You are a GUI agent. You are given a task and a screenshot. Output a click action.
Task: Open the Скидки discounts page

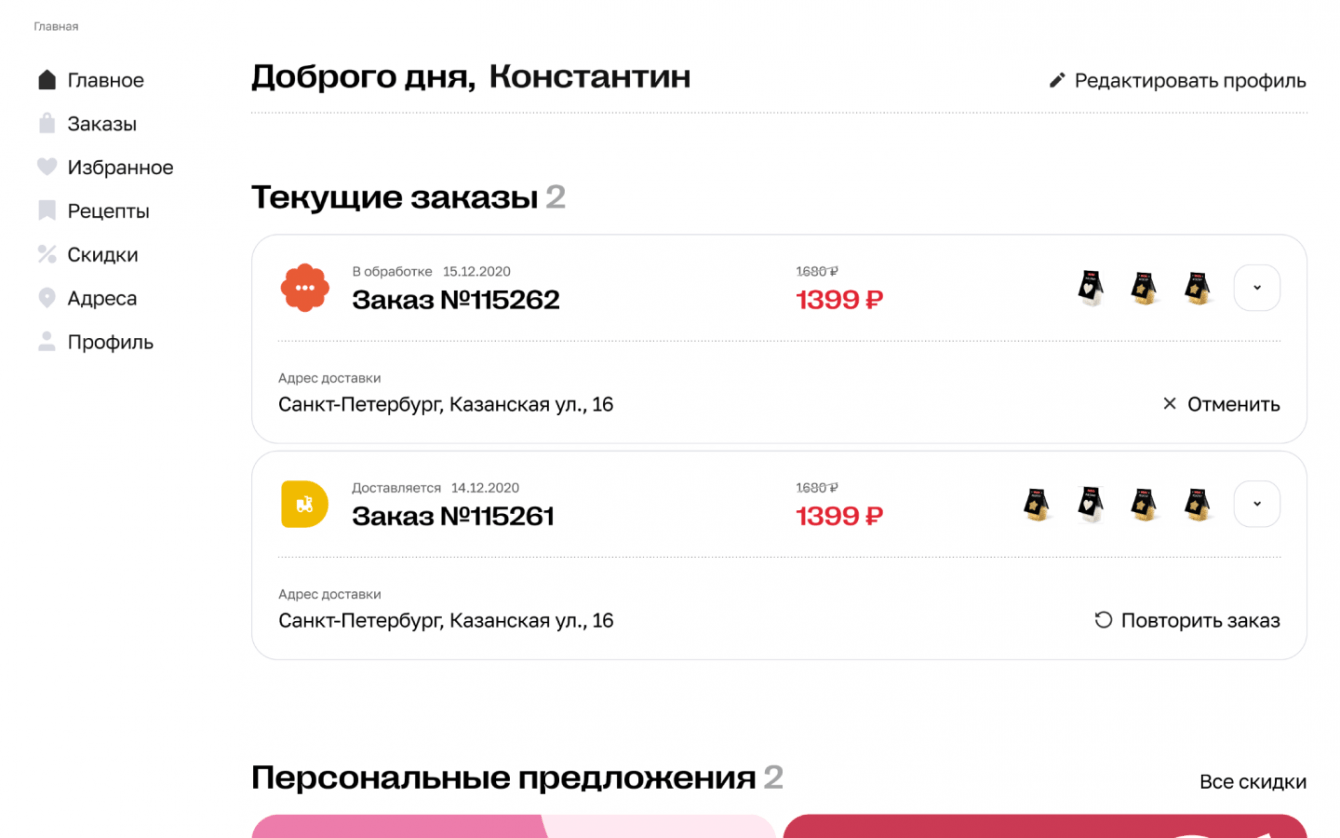coord(102,255)
